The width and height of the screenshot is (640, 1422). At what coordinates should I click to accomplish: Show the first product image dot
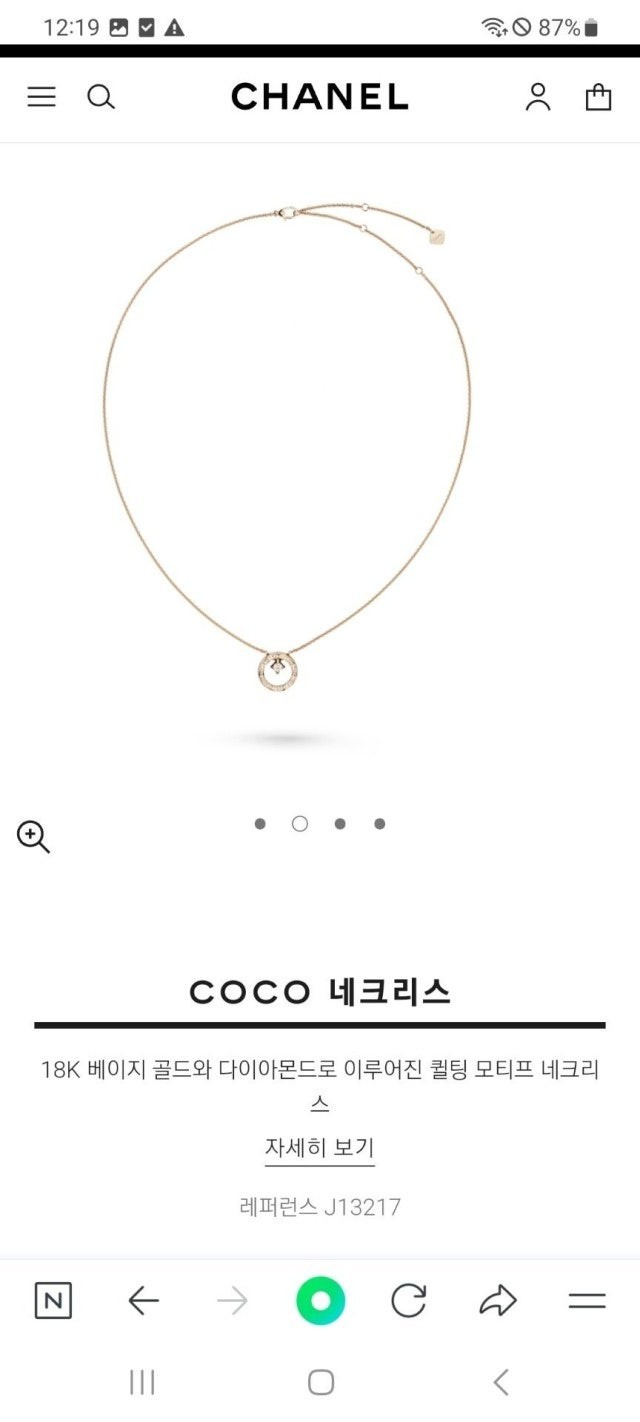pyautogui.click(x=260, y=824)
